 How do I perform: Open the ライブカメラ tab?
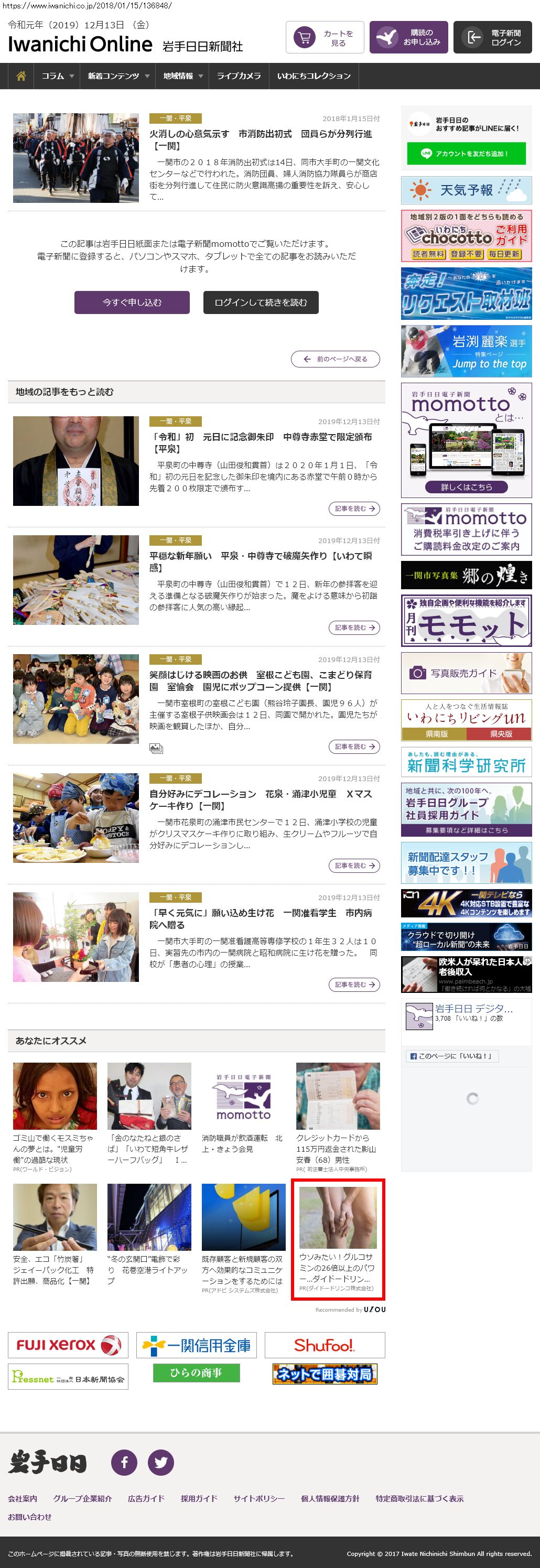(x=239, y=76)
